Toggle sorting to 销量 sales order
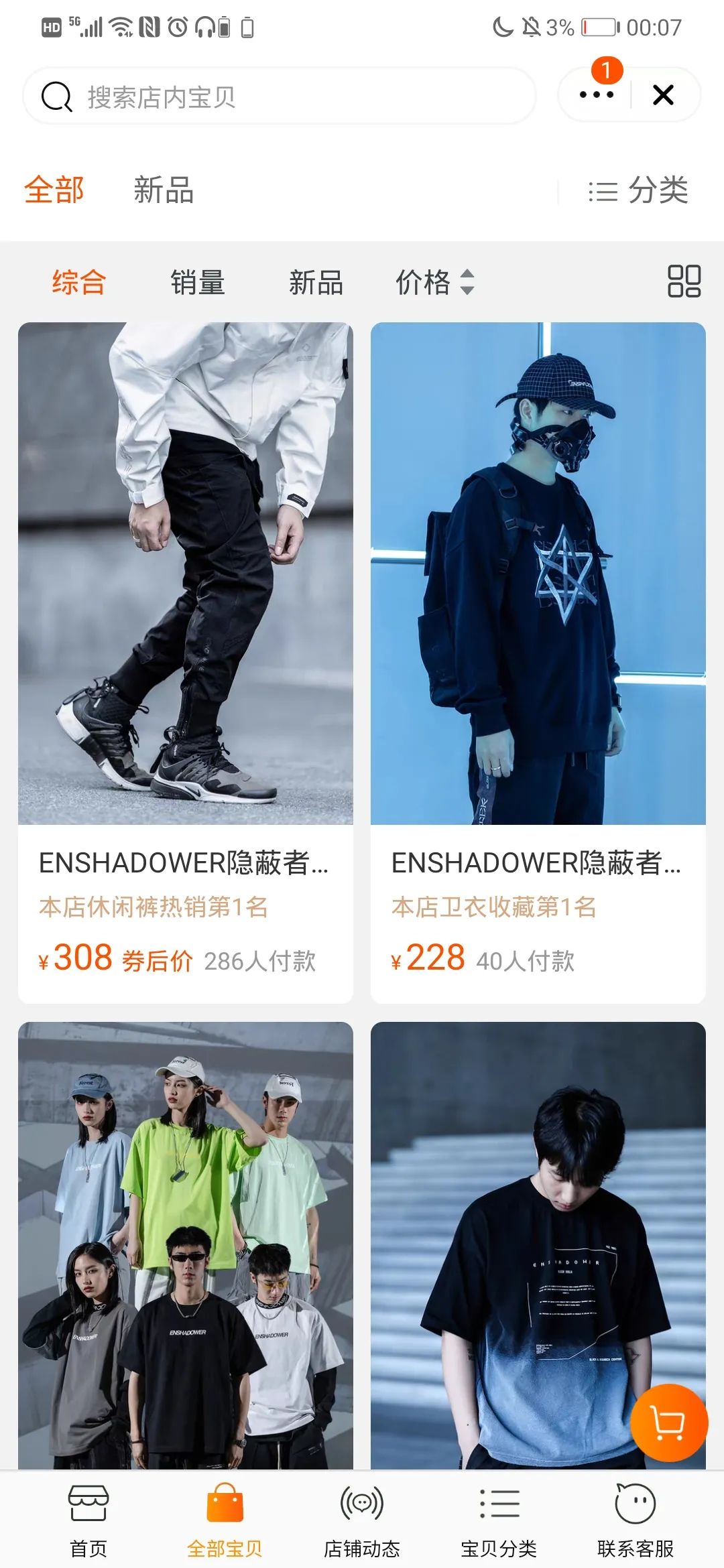 198,284
